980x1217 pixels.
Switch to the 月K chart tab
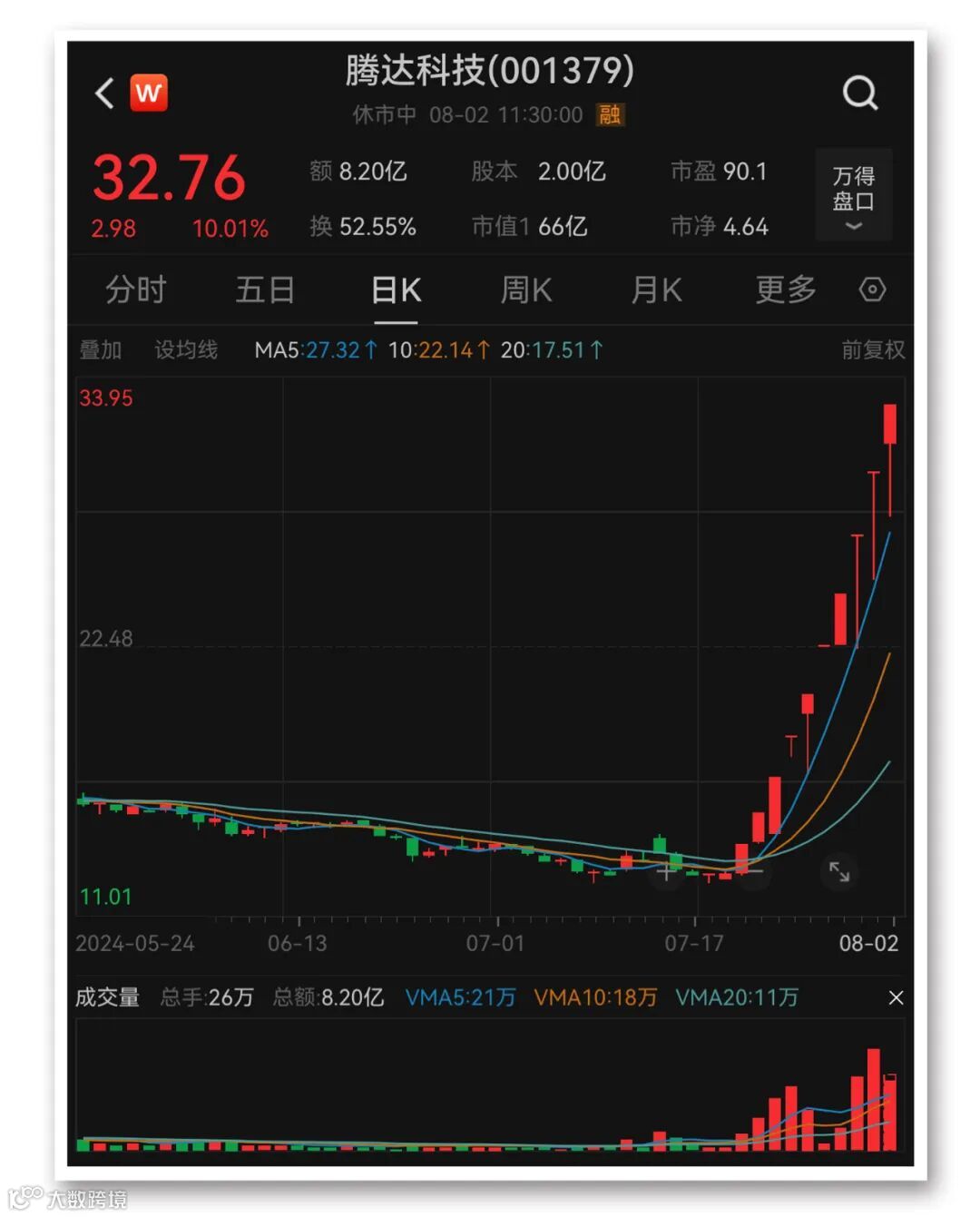(656, 290)
